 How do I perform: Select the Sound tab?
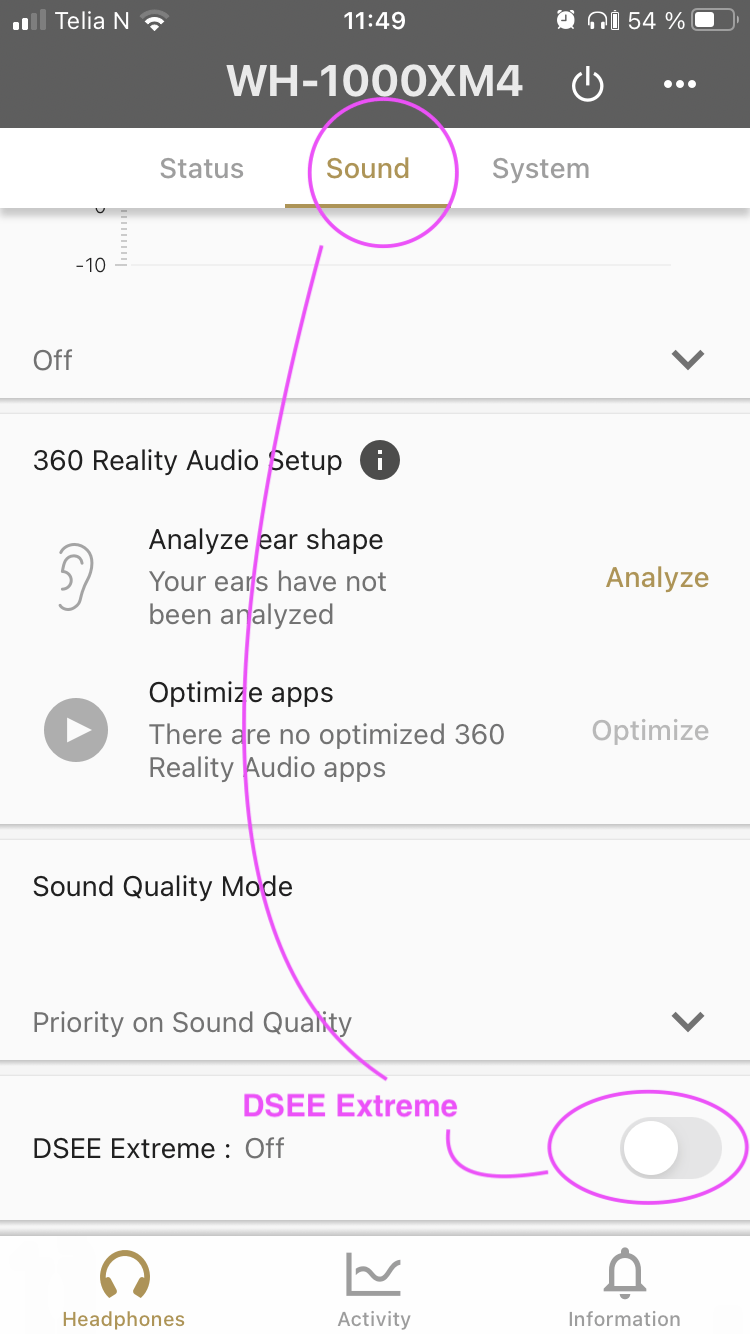click(368, 169)
